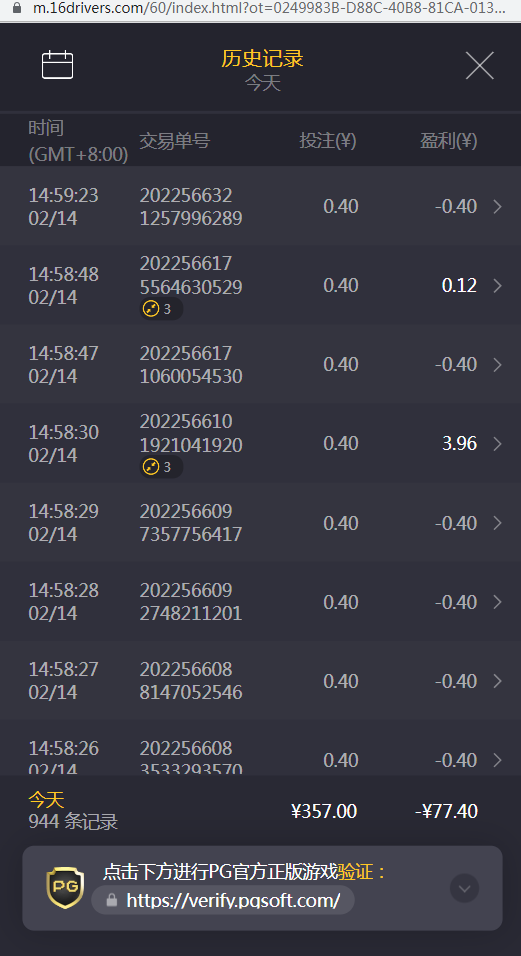521x956 pixels.
Task: Open the 14:58:29 transaction record
Action: tap(260, 523)
